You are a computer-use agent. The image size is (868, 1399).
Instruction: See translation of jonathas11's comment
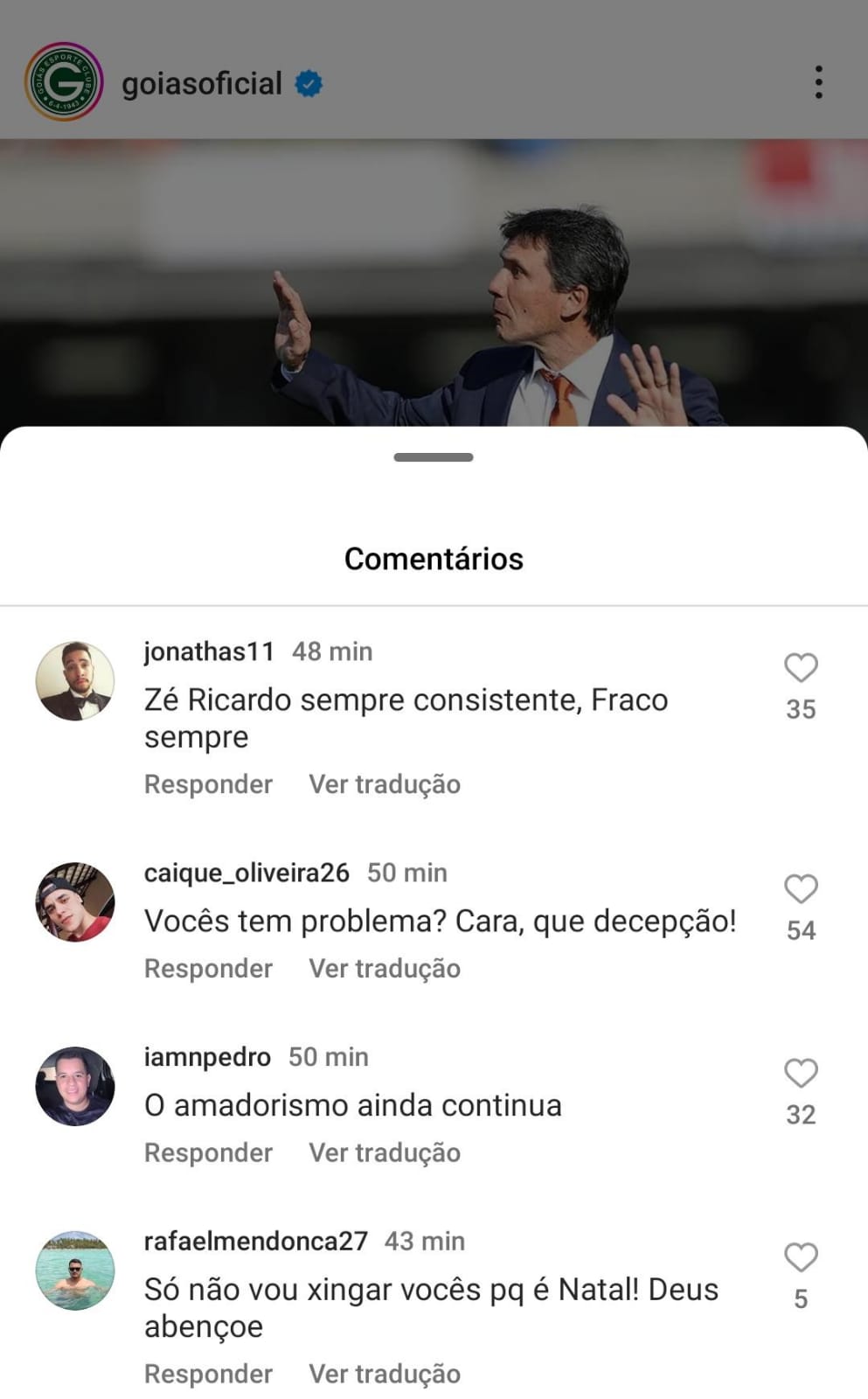click(384, 784)
